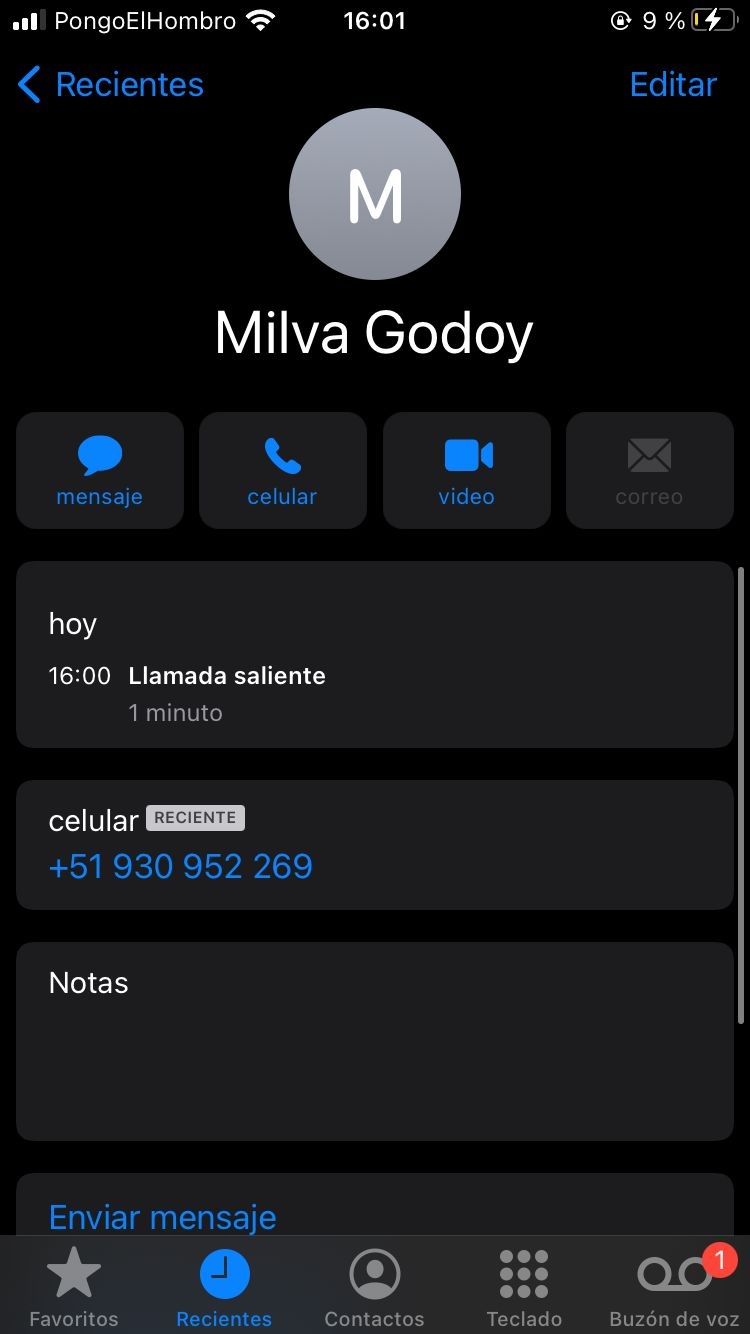Open the Recientes tab
Viewport: 750px width, 1334px height.
[224, 1288]
